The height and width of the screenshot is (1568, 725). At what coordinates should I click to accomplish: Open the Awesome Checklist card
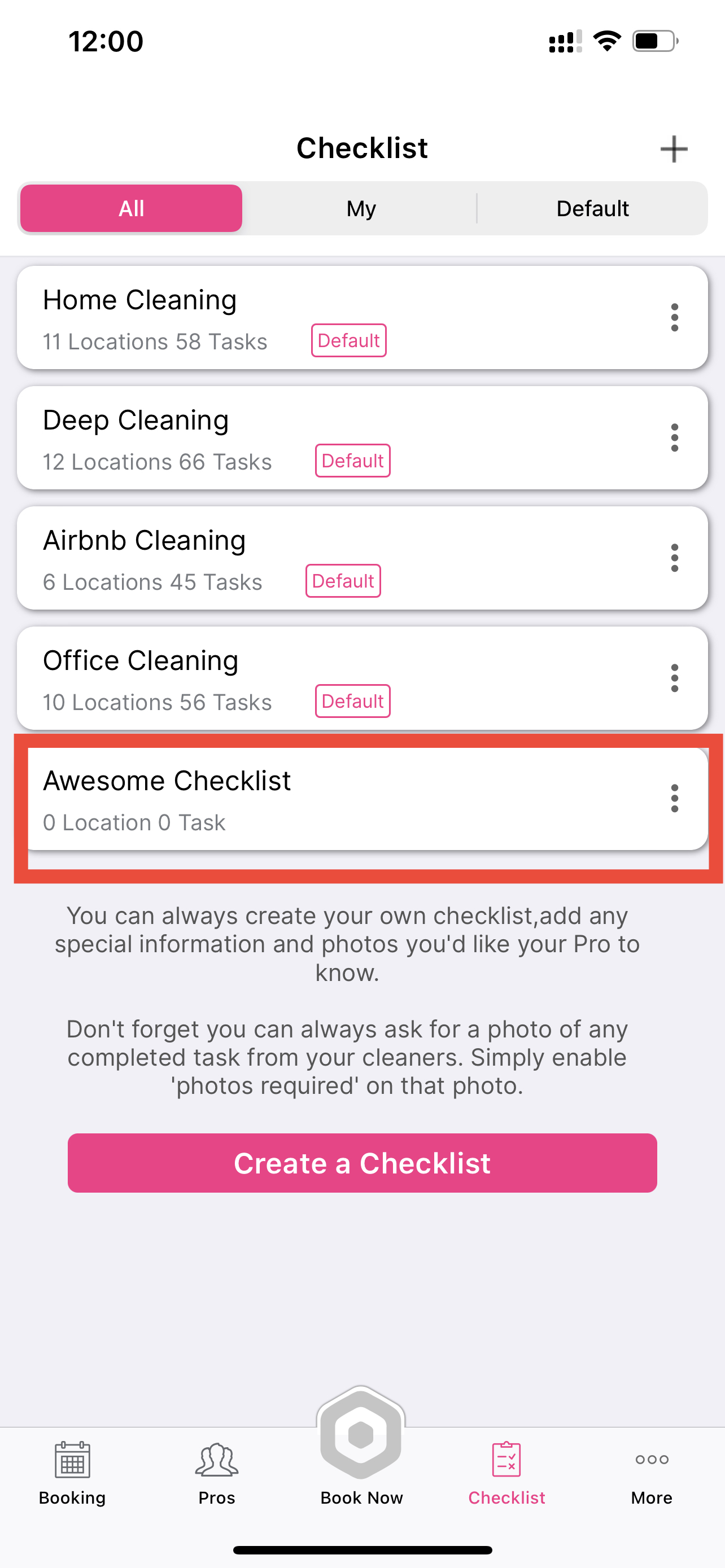tap(367, 799)
